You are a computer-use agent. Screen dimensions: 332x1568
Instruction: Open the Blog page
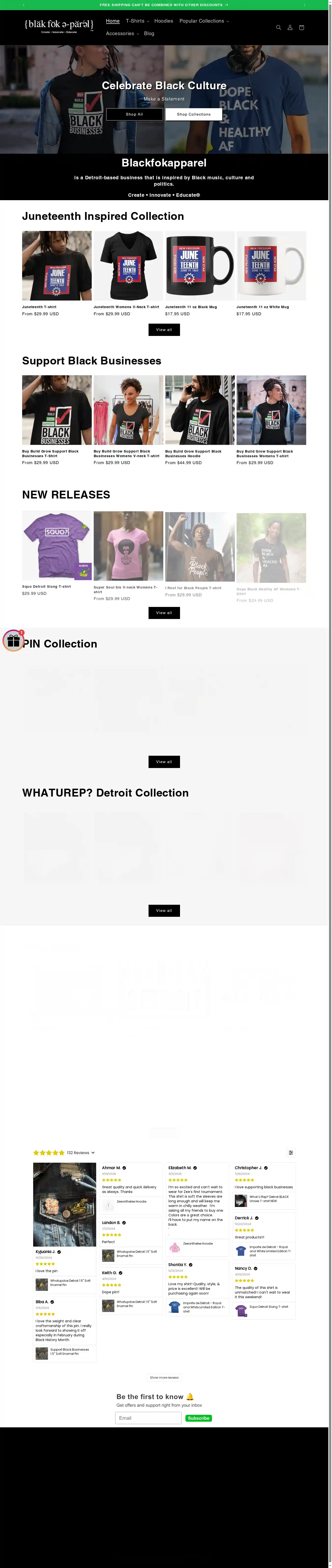pos(149,33)
